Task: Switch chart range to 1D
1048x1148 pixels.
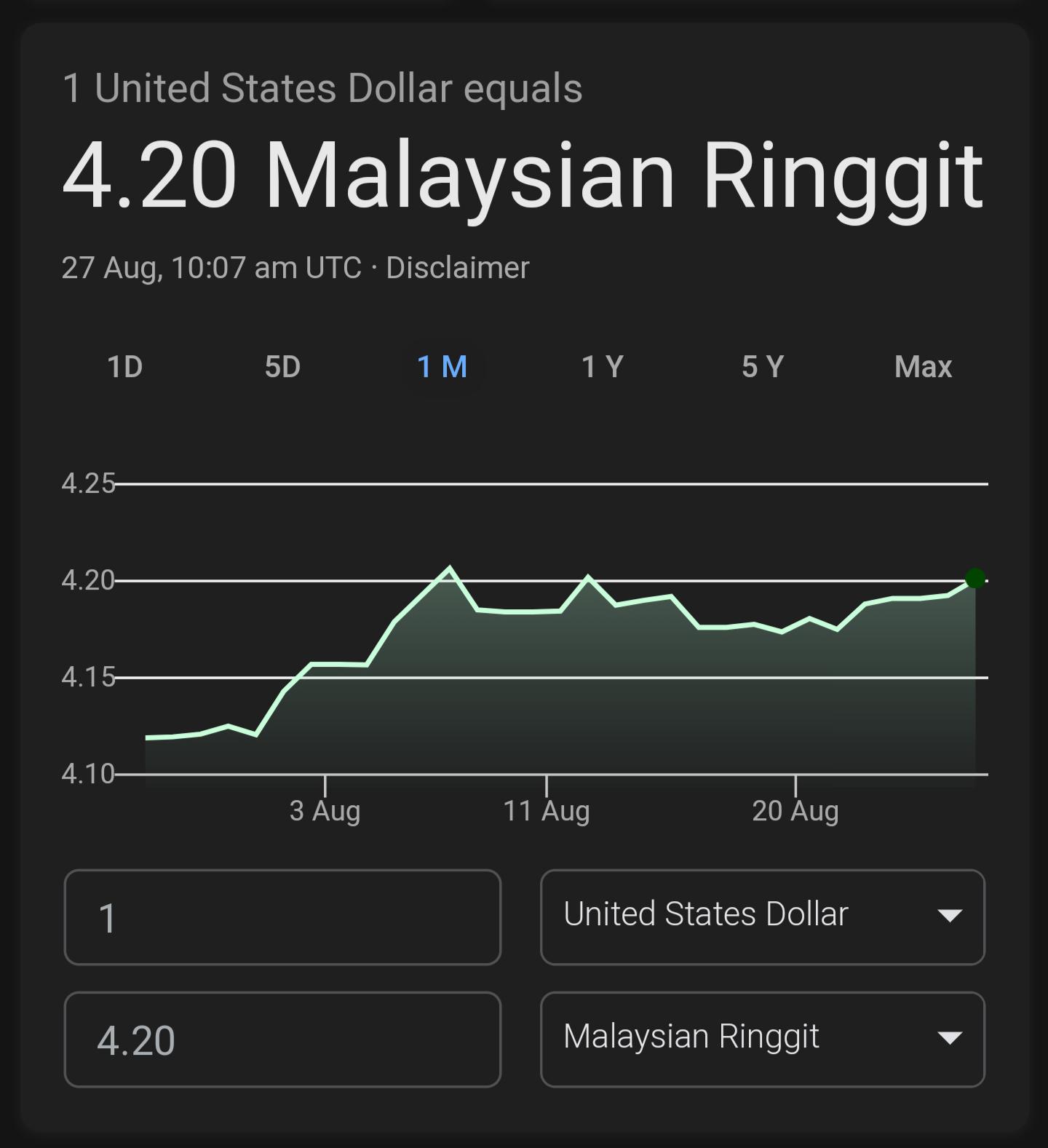Action: (124, 366)
